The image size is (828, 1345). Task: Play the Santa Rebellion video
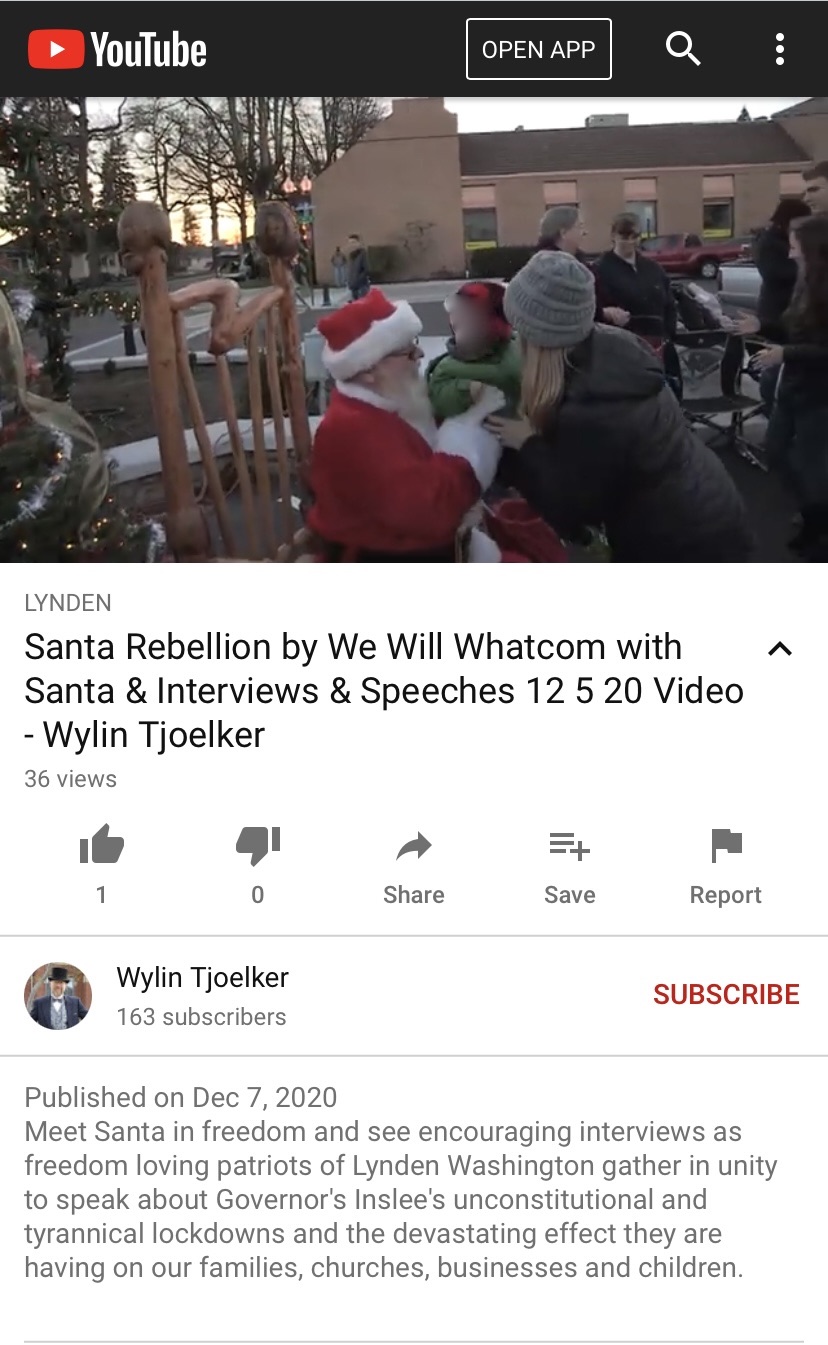point(414,329)
